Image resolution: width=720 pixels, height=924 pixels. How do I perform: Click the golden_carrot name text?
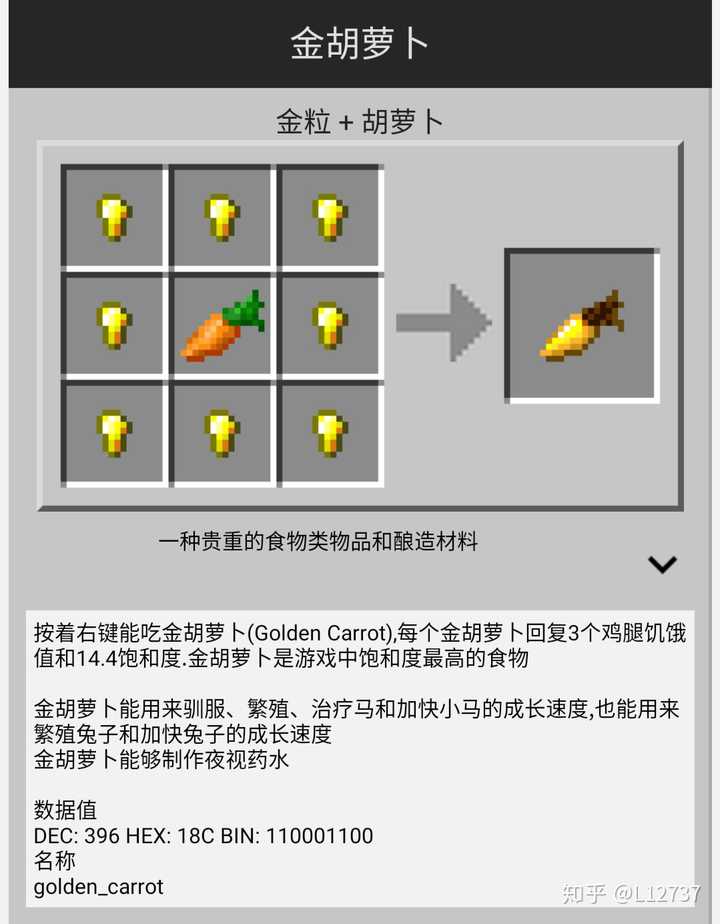[x=102, y=886]
